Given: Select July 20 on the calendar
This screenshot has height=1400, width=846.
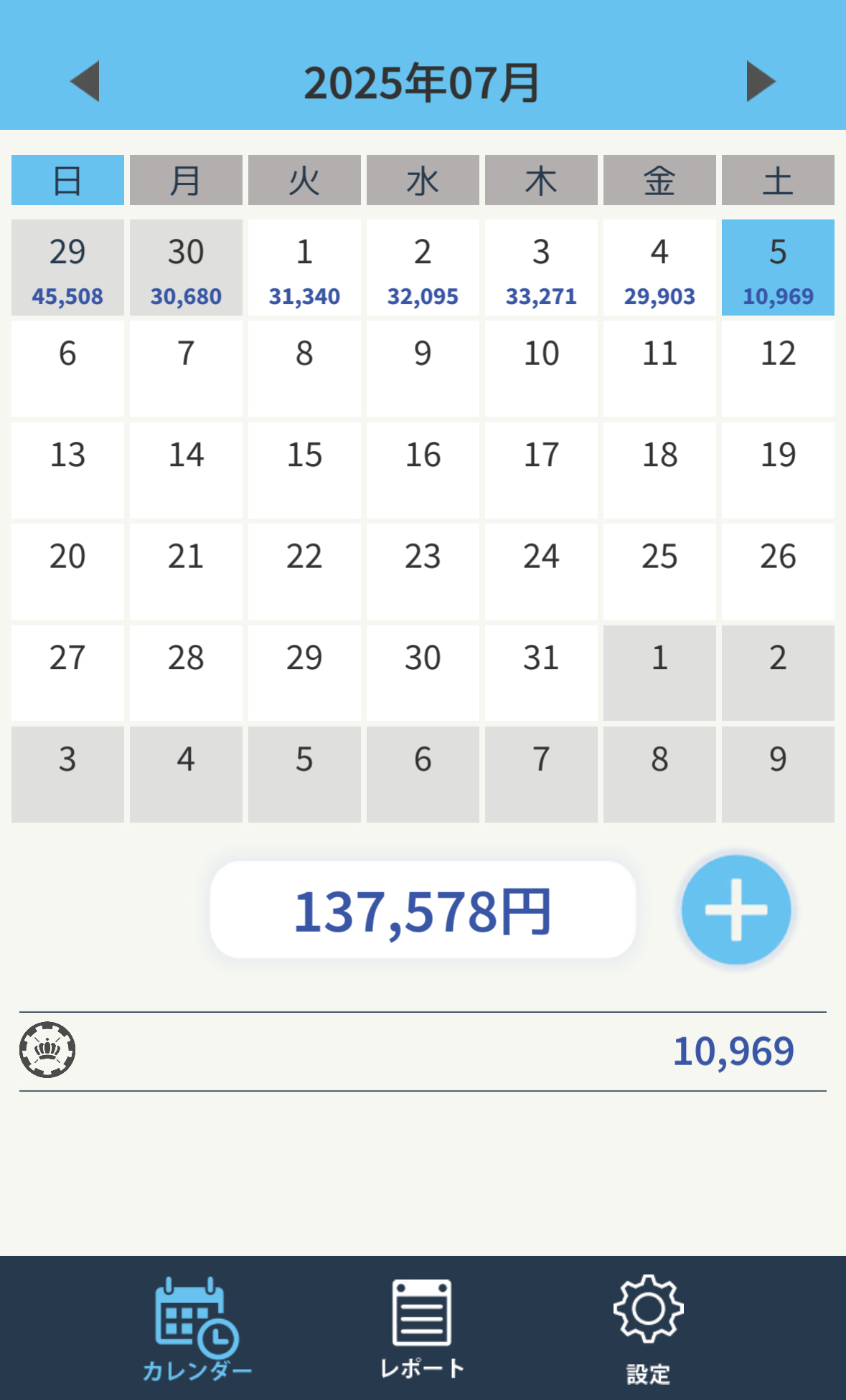Looking at the screenshot, I should click(x=67, y=572).
